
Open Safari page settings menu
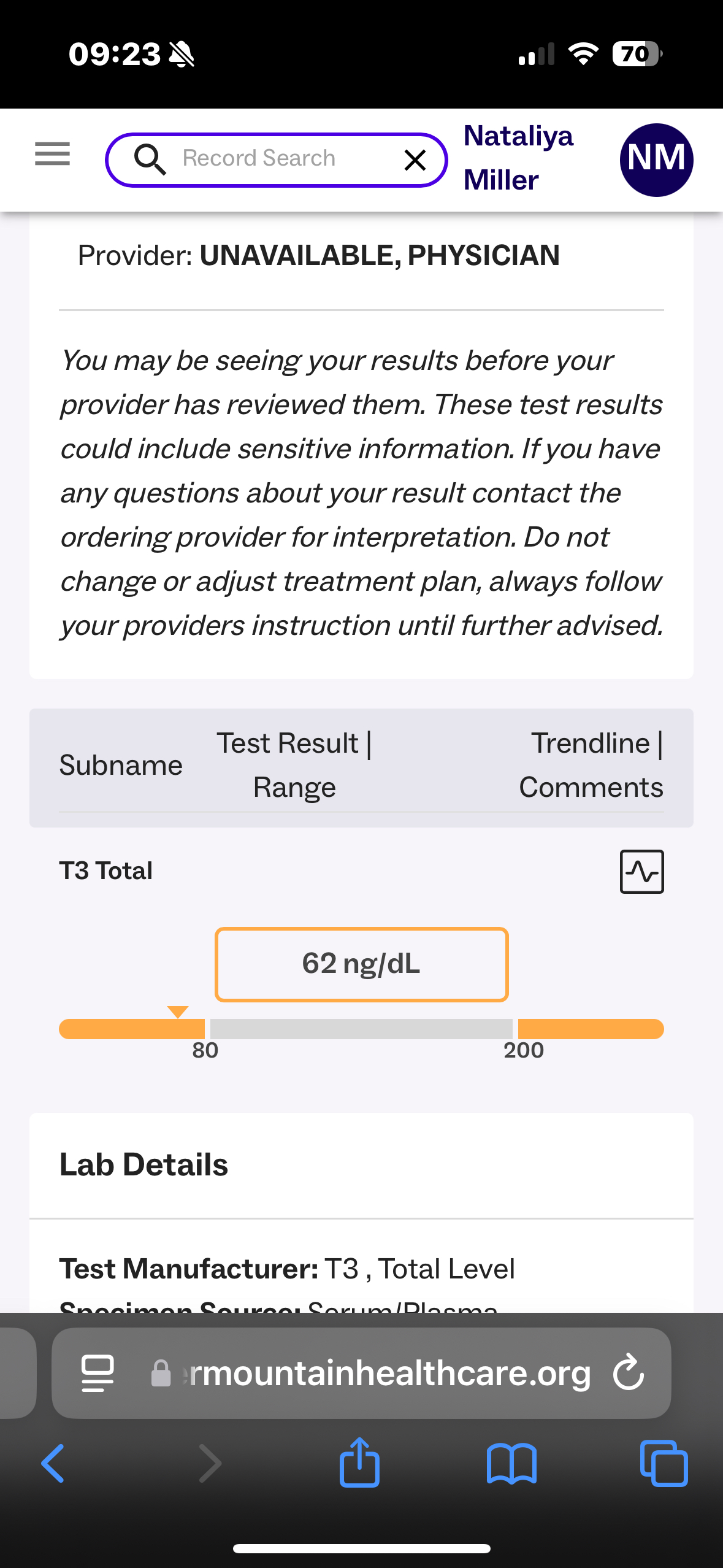tap(98, 1373)
